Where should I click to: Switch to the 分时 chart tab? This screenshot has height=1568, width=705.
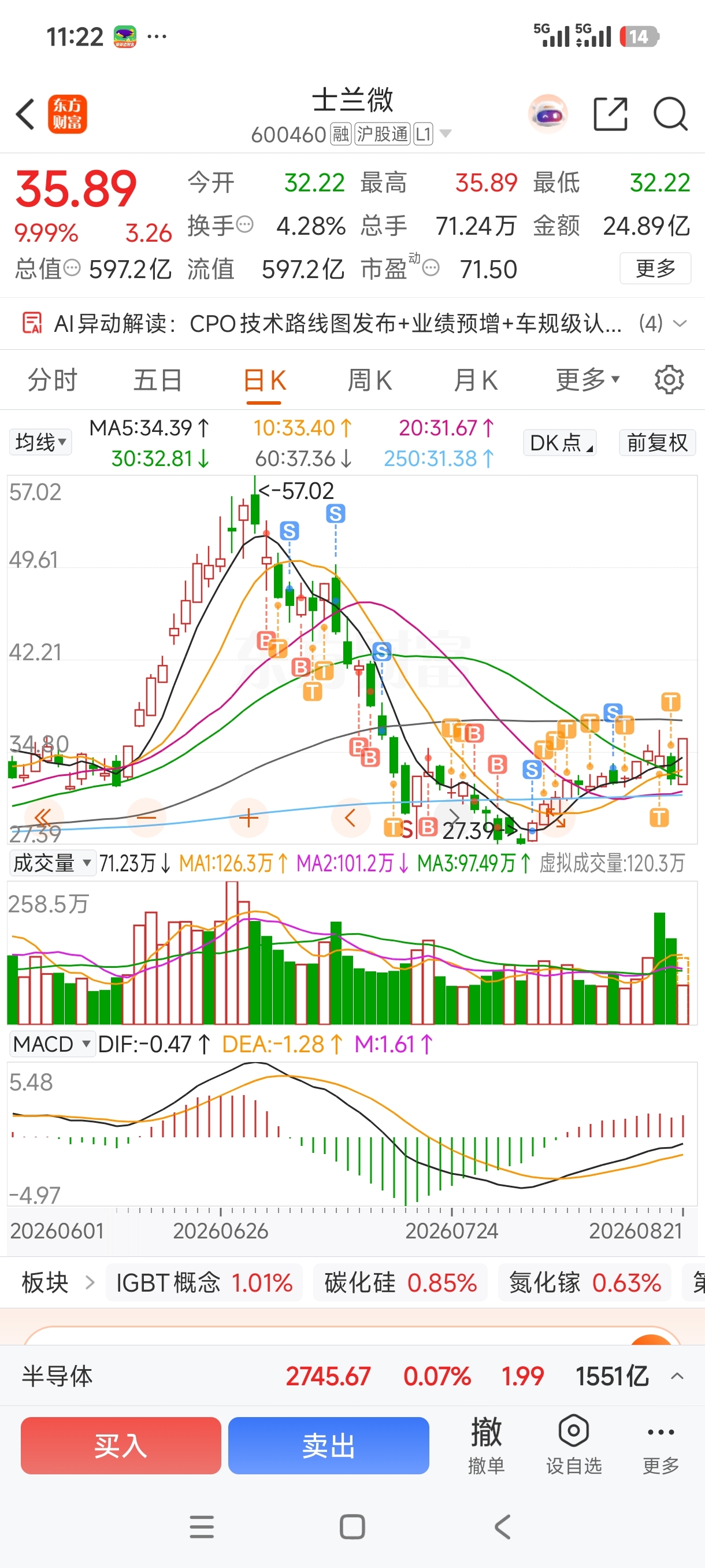click(x=53, y=380)
